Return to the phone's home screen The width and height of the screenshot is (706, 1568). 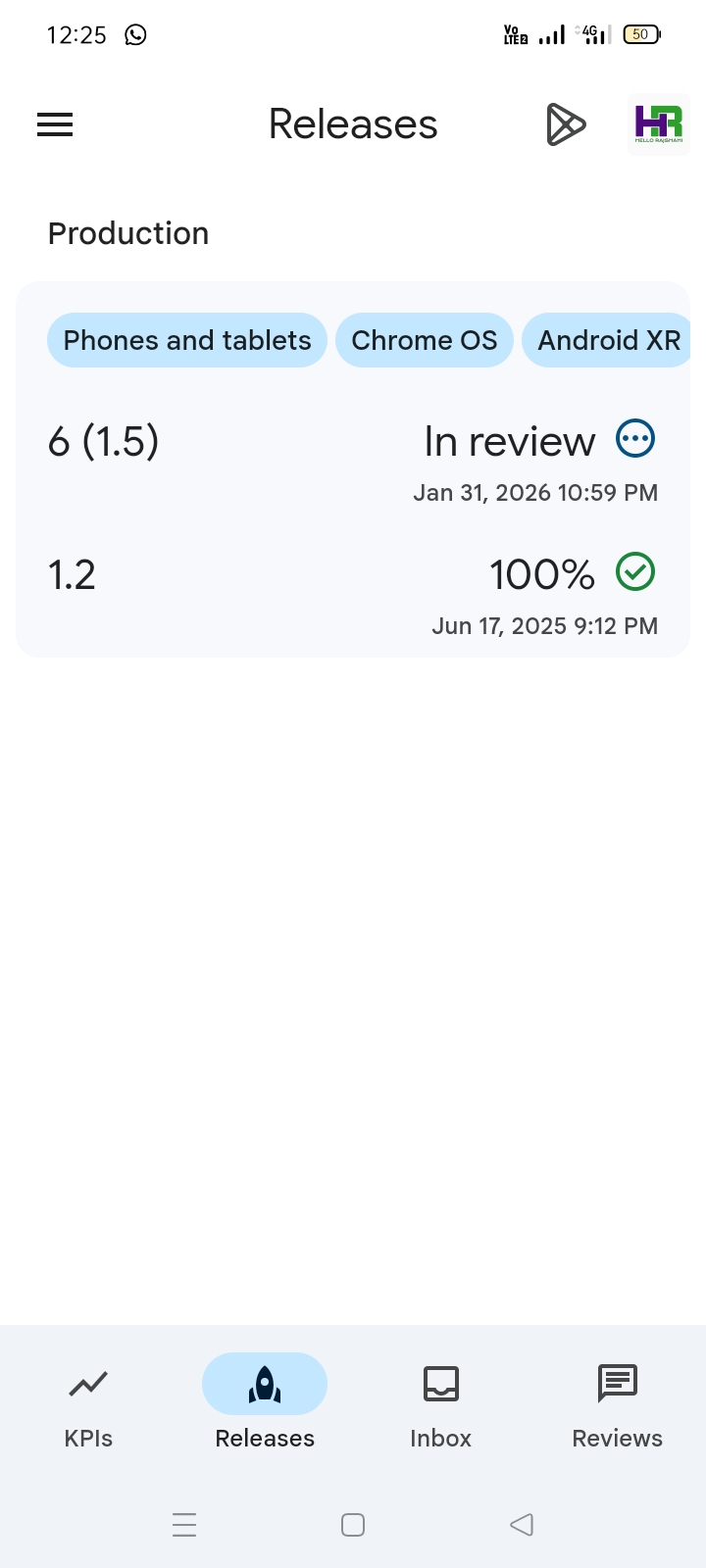(x=353, y=1525)
